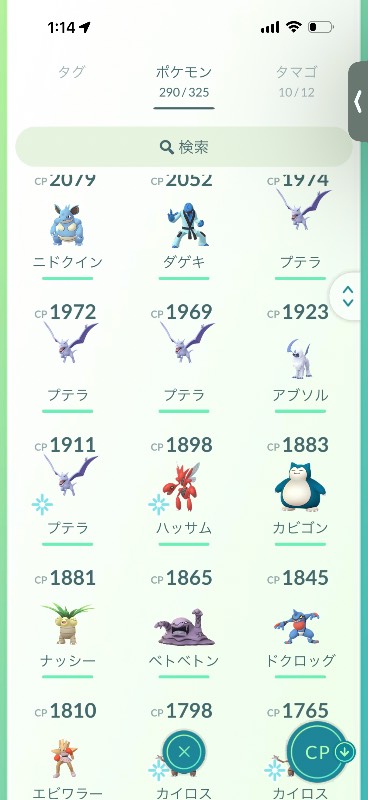
Task: Tap the 検索 search field
Action: 184,147
